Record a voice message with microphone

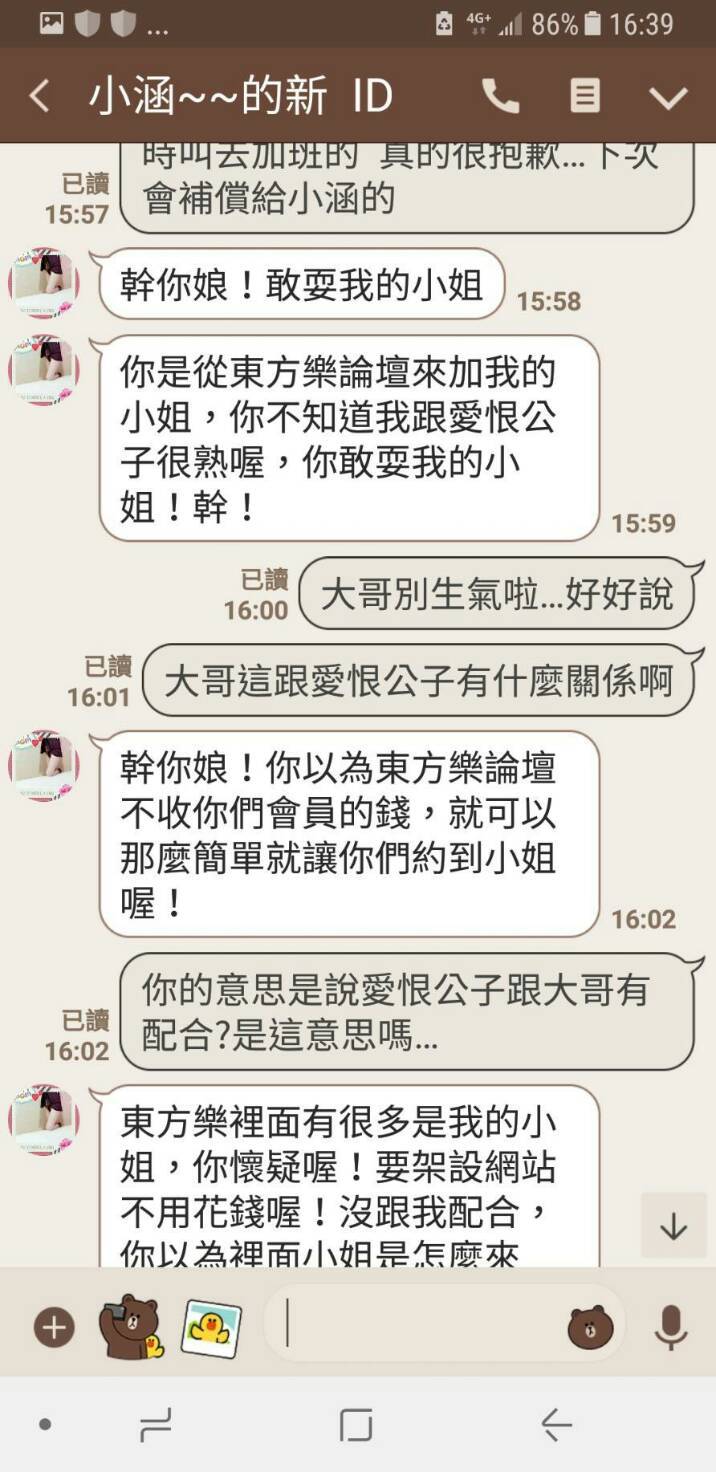[x=670, y=1327]
